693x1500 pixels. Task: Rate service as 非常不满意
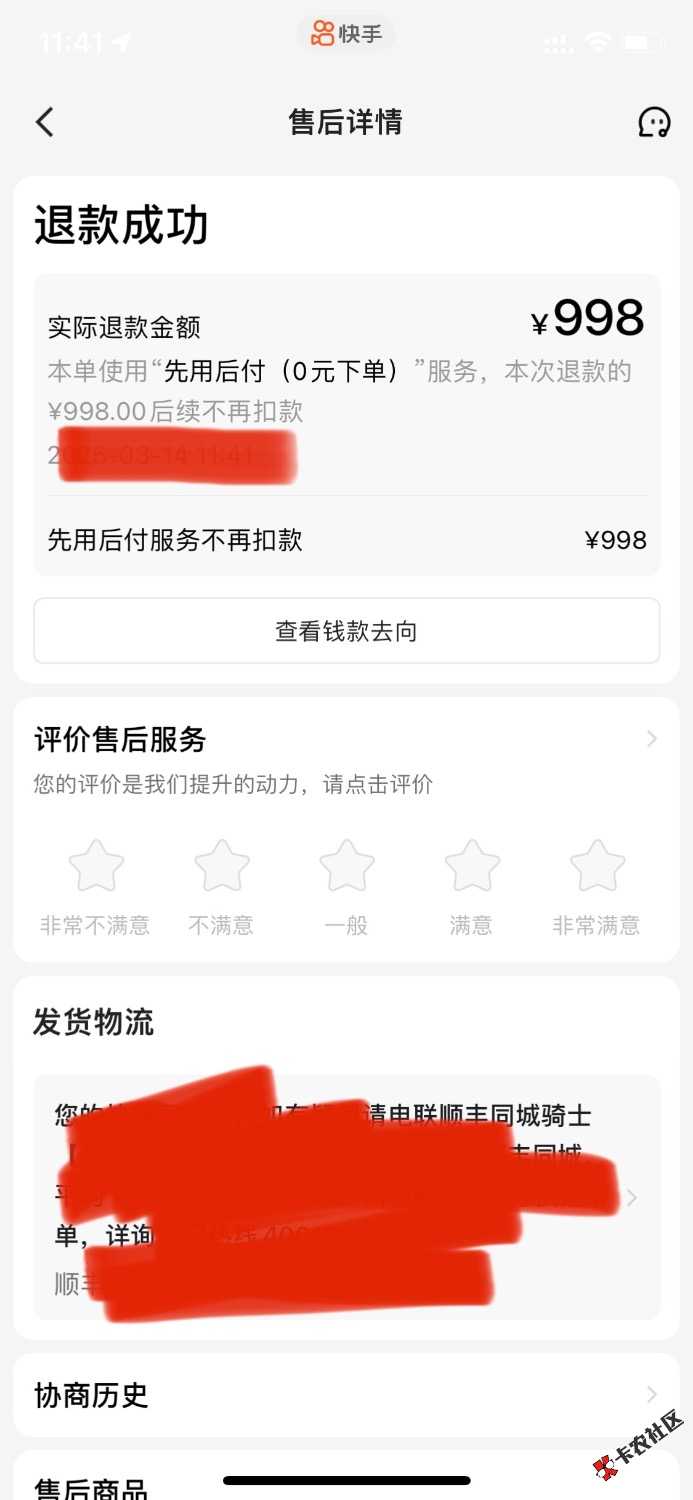[96, 867]
